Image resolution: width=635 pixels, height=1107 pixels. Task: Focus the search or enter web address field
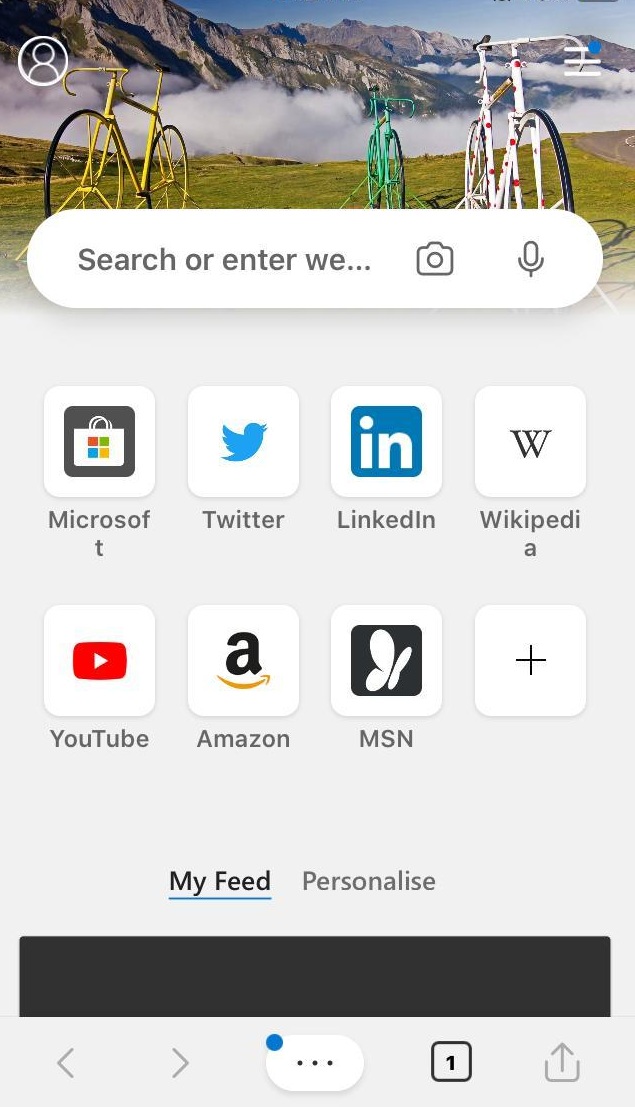pos(225,260)
